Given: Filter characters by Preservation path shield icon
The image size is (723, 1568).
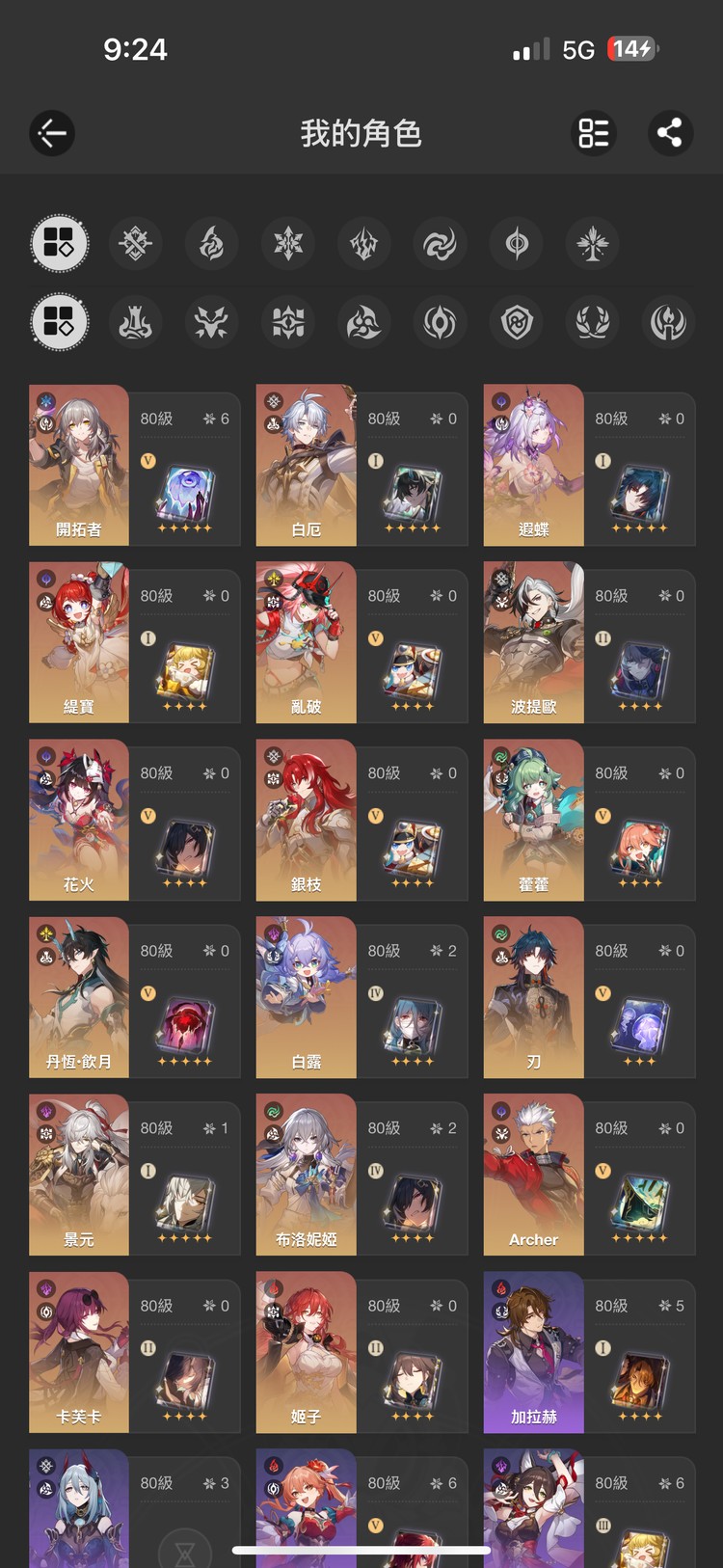Looking at the screenshot, I should pyautogui.click(x=517, y=322).
